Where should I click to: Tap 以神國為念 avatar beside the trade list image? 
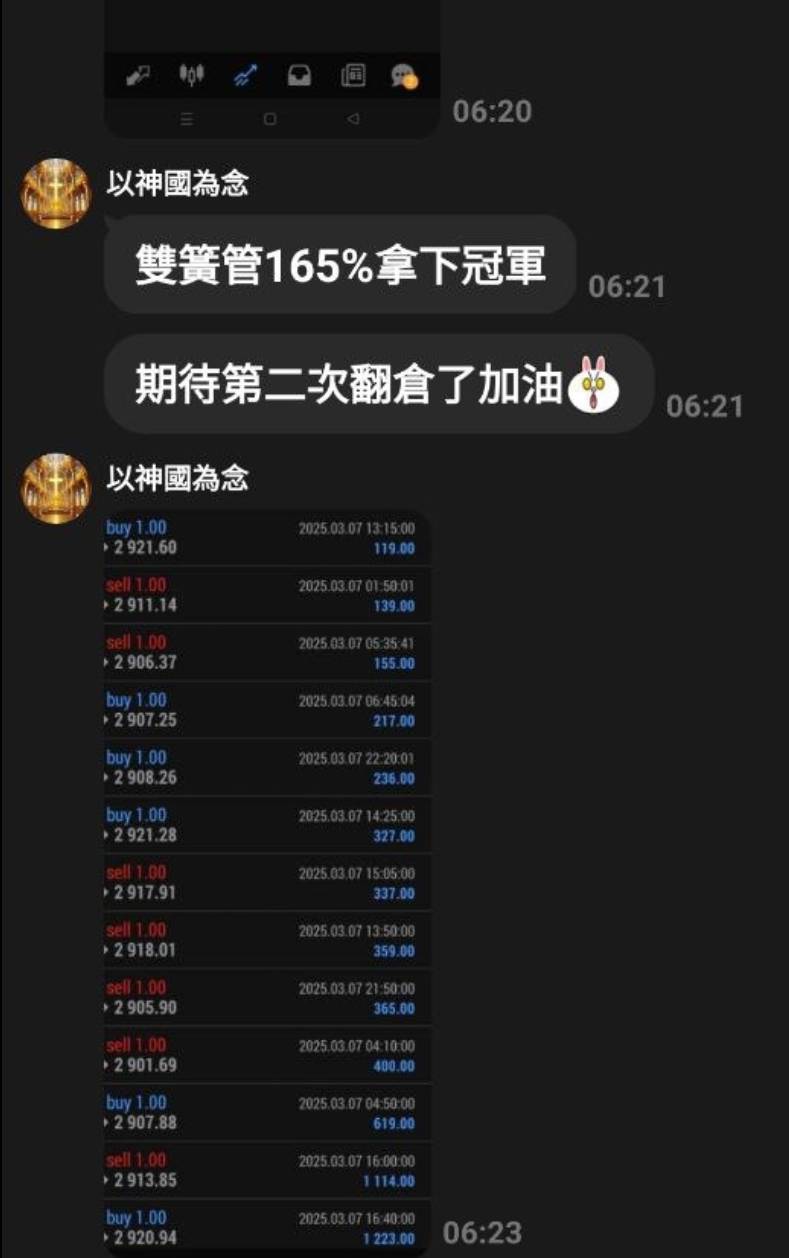coord(56,489)
